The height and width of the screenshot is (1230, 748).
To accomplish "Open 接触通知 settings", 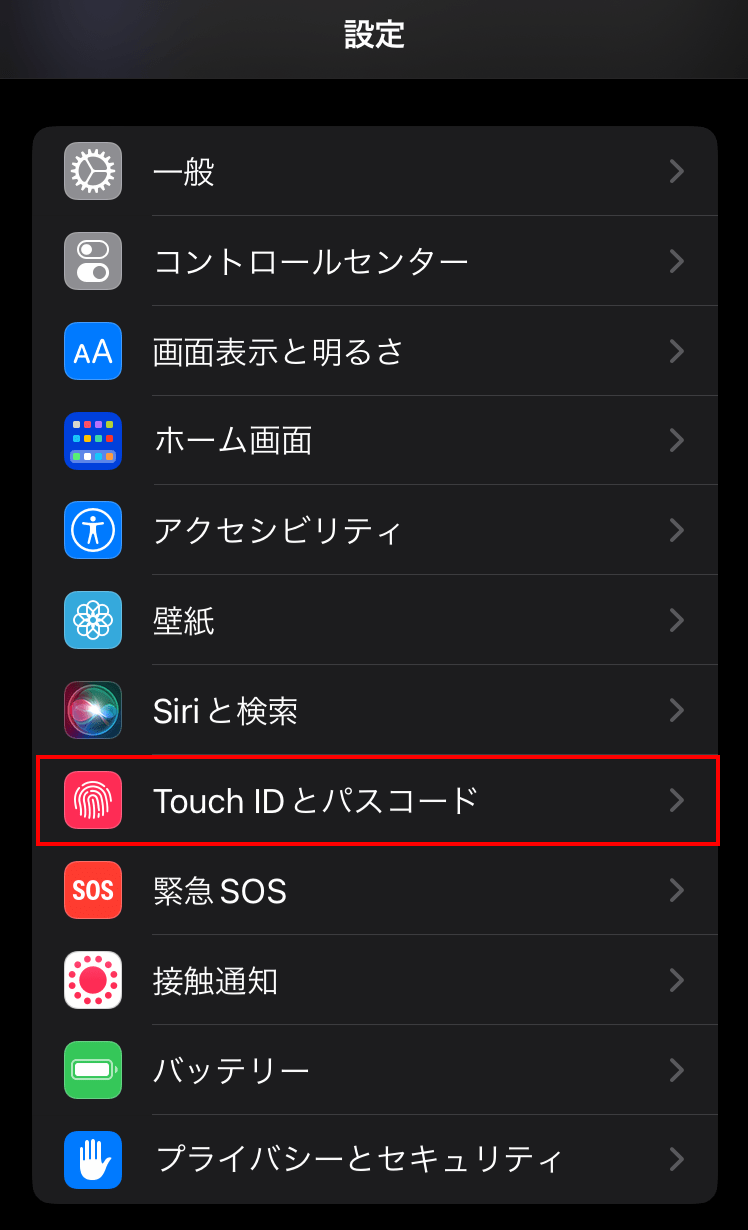I will point(375,980).
